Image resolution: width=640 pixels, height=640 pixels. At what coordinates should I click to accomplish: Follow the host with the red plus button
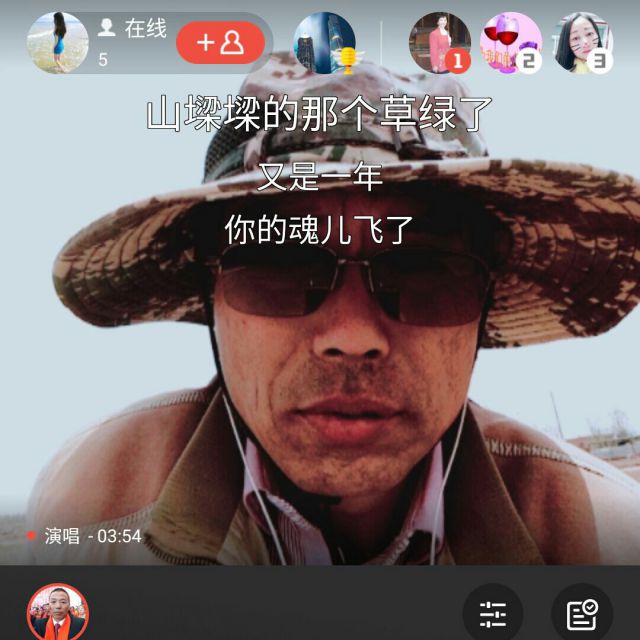220,43
